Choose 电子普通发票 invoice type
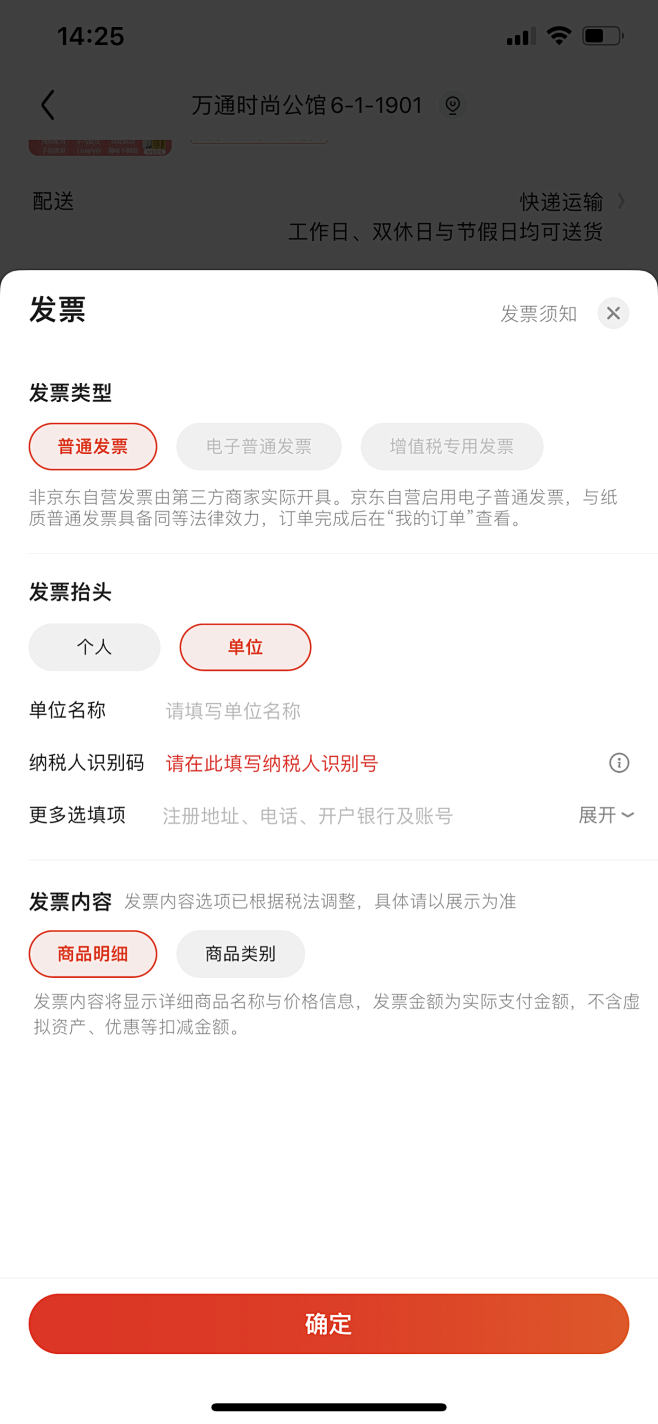Viewport: 658px width, 1424px height. [x=259, y=447]
